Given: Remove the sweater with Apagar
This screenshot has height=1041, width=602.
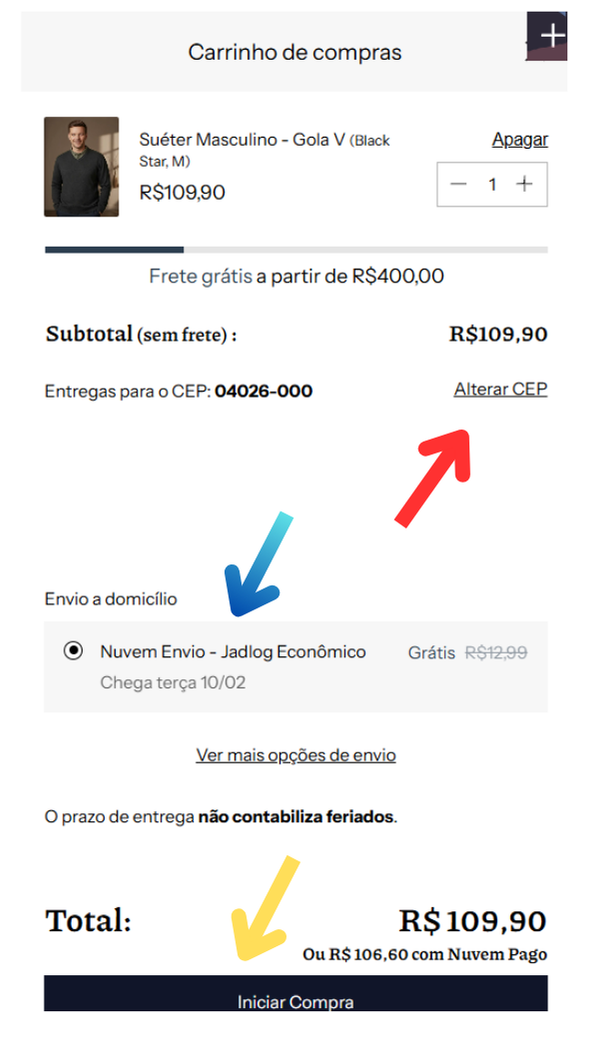Looking at the screenshot, I should [x=520, y=139].
